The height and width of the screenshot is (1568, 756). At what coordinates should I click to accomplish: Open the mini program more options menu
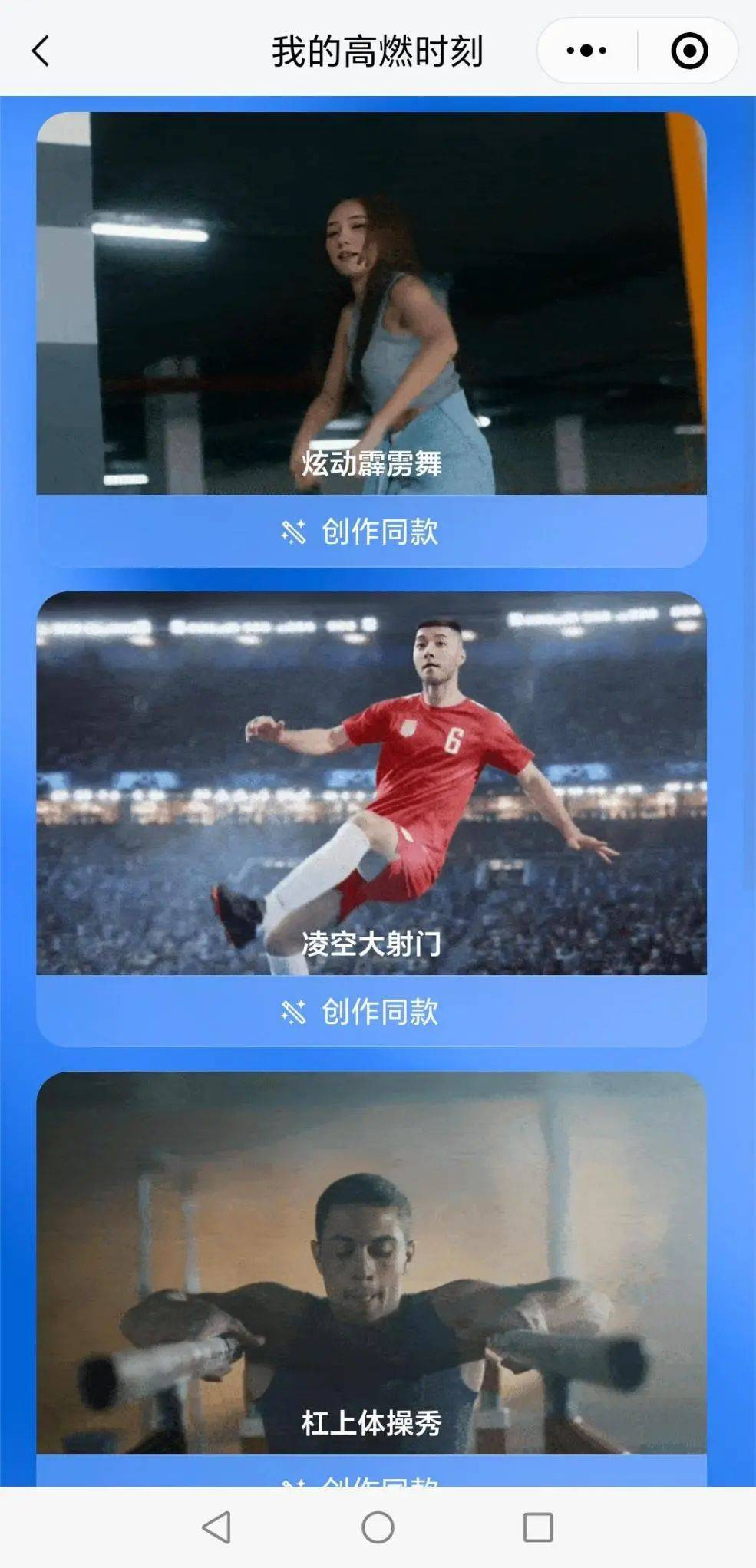pos(586,51)
